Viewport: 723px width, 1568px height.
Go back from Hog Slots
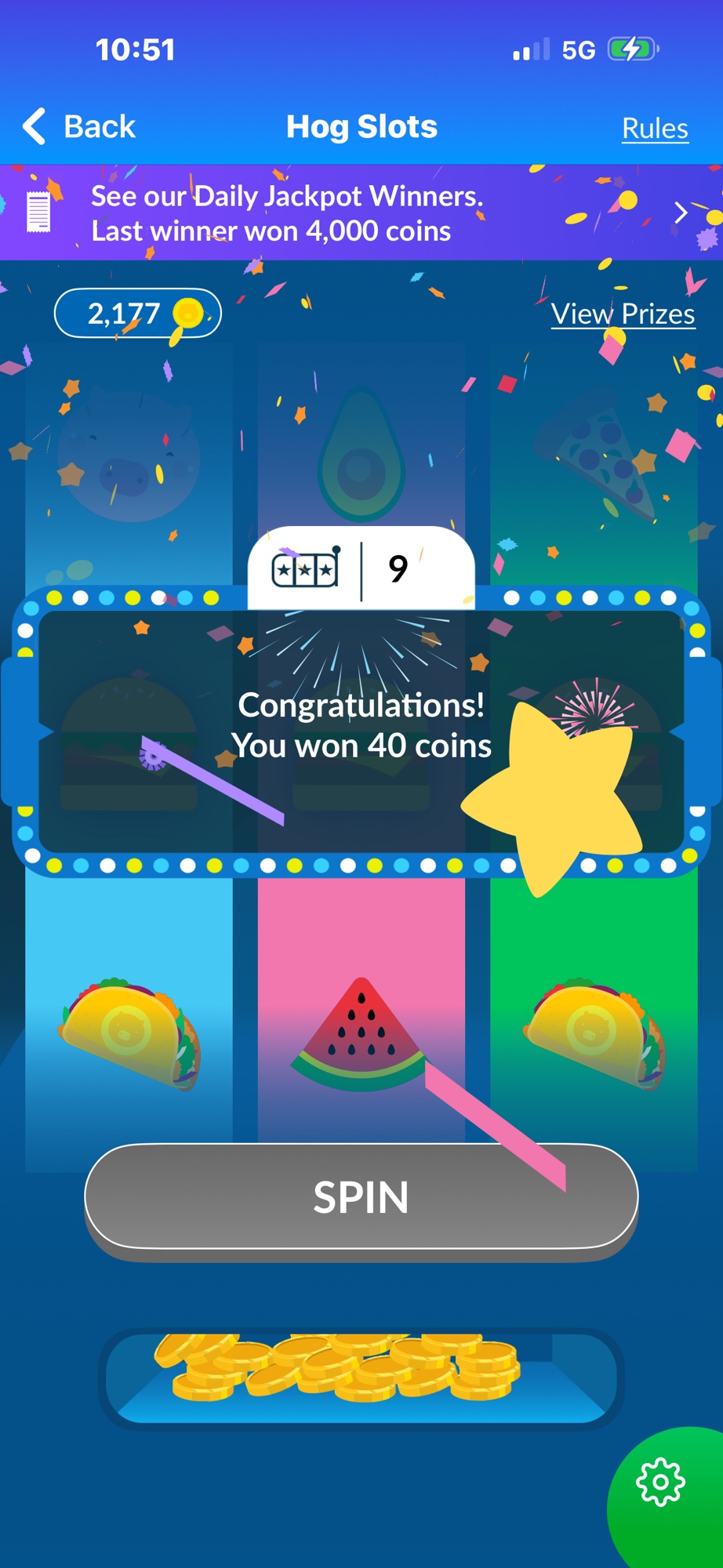78,127
